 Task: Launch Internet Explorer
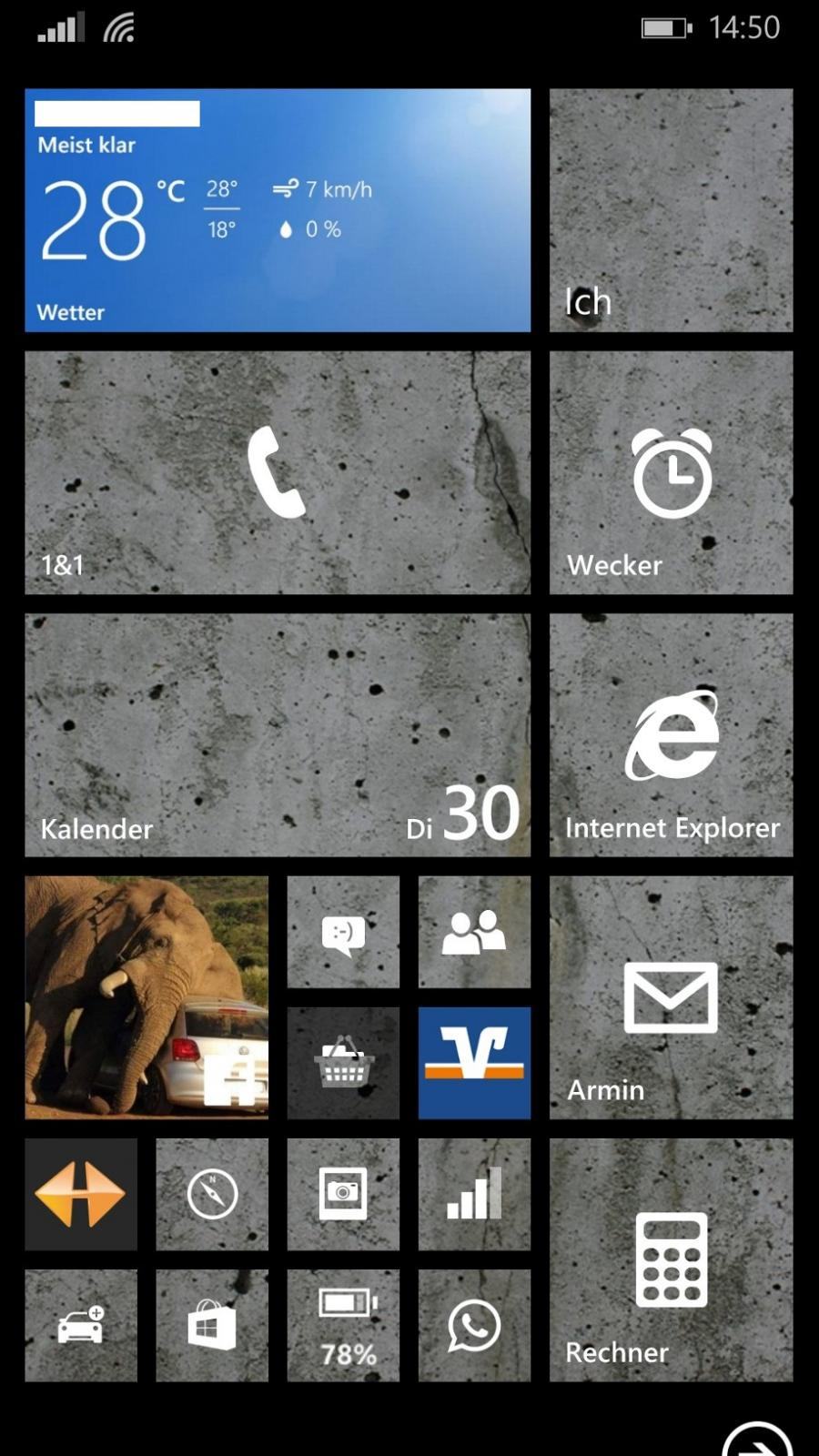pyautogui.click(x=671, y=734)
